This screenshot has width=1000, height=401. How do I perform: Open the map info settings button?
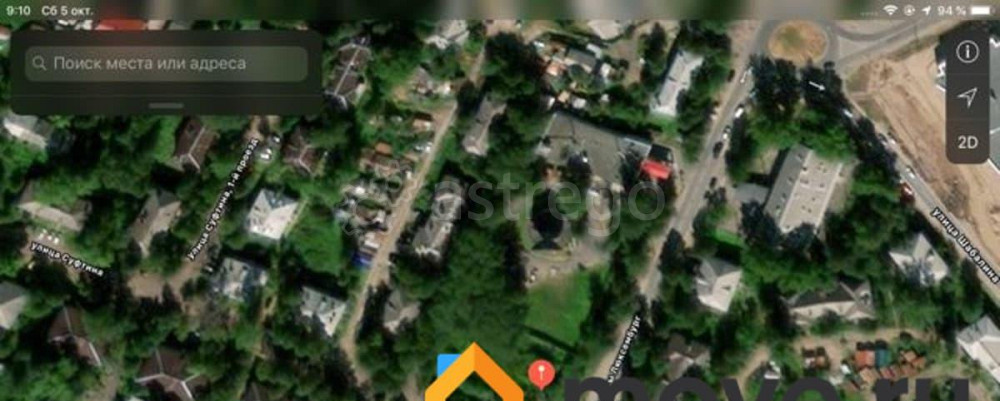(967, 53)
